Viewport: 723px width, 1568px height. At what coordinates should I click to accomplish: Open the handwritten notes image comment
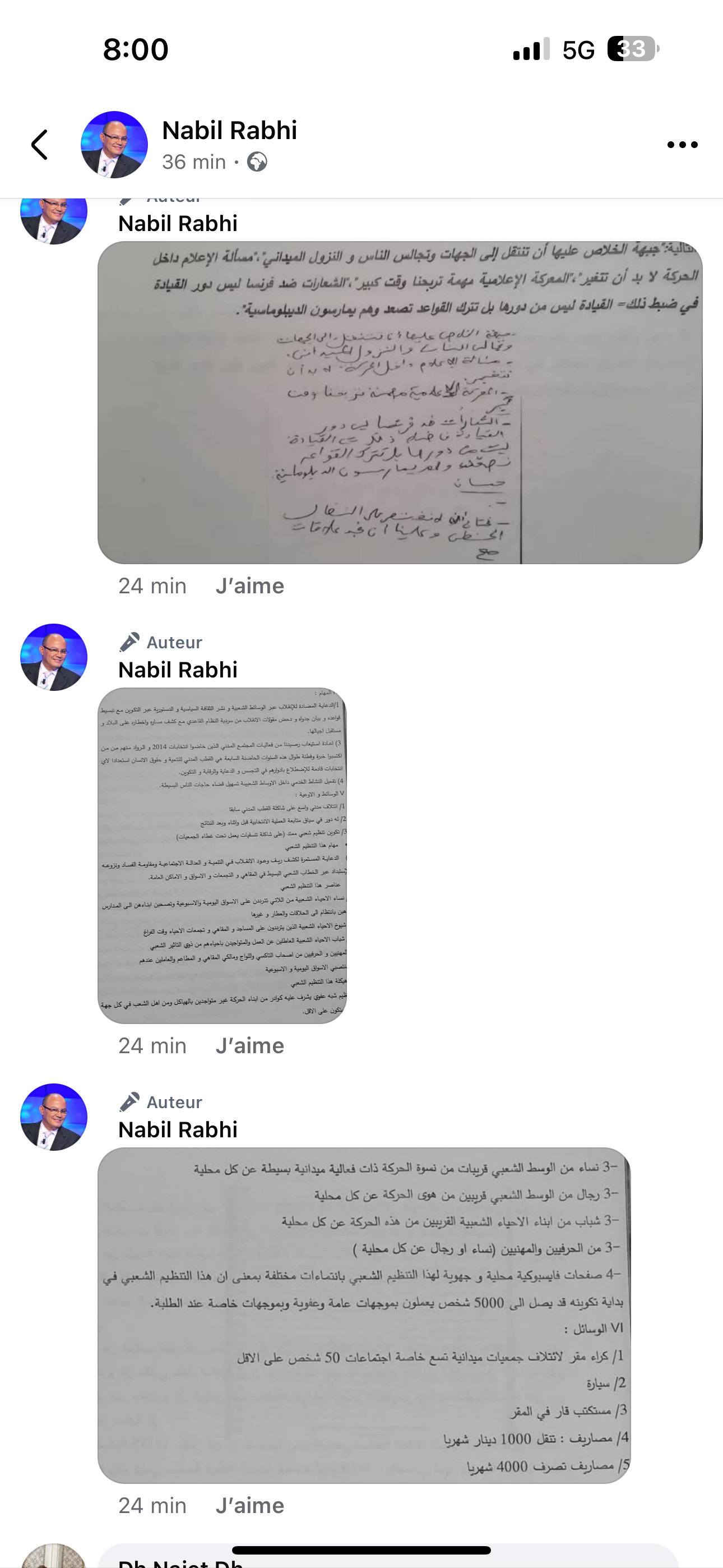(x=400, y=402)
